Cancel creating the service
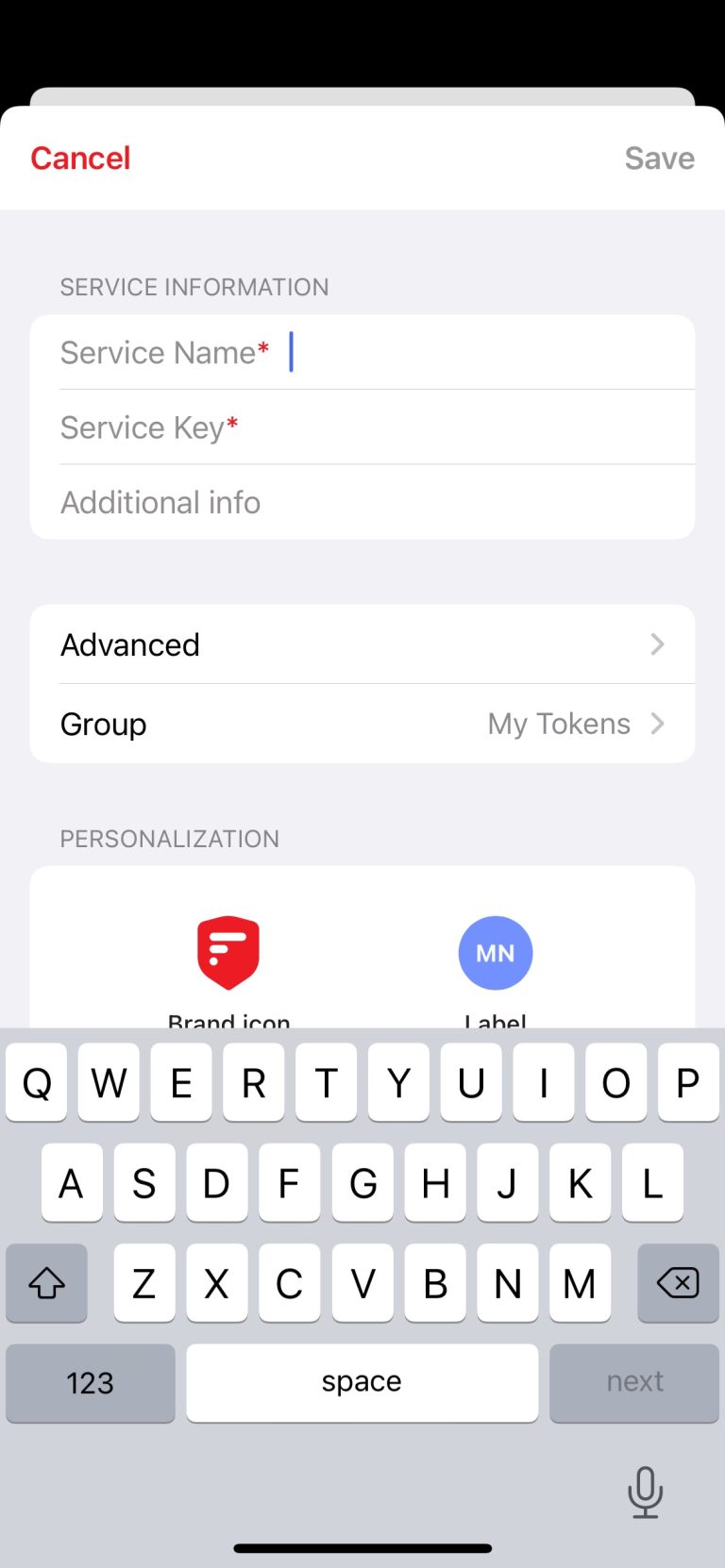 (79, 158)
